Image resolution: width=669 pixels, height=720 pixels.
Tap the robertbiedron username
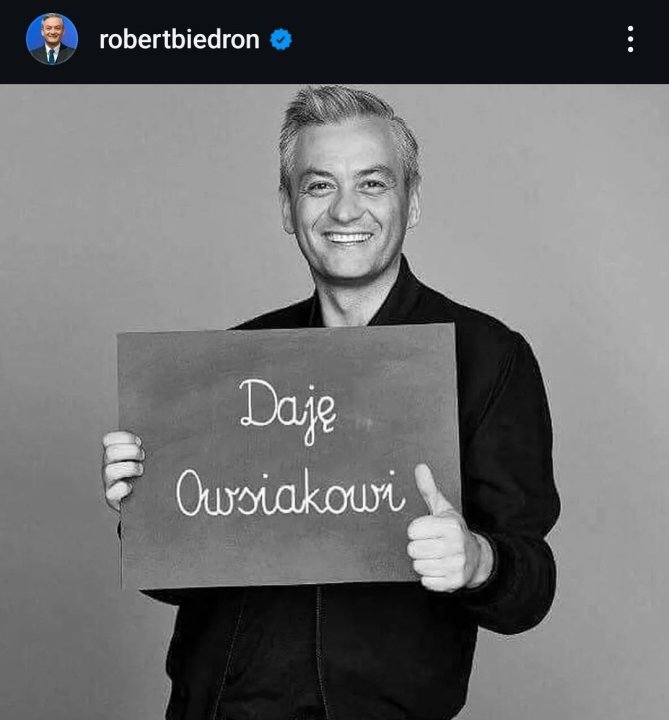(x=179, y=40)
